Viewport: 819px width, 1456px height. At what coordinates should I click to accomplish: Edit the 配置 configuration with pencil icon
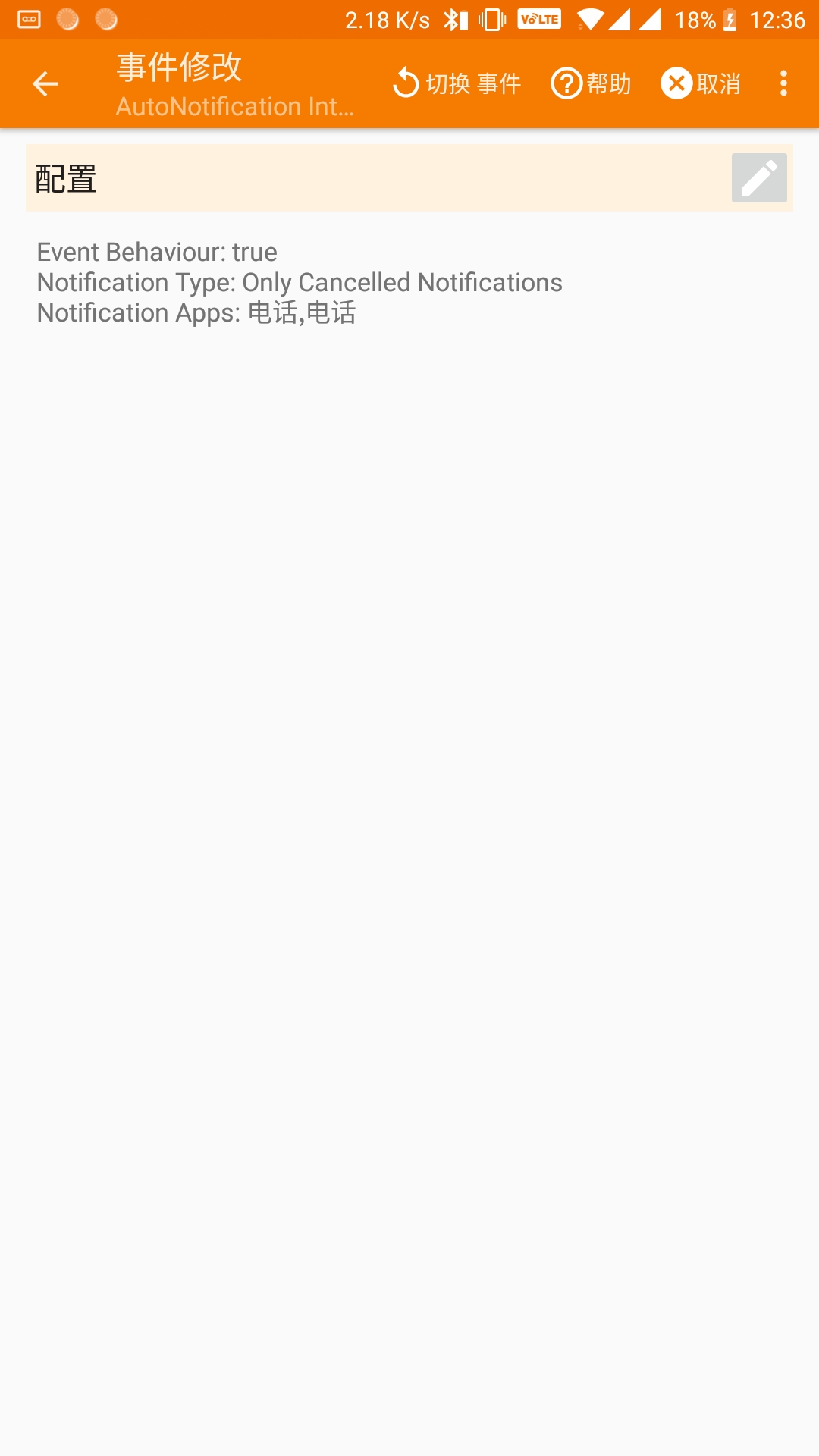point(759,178)
